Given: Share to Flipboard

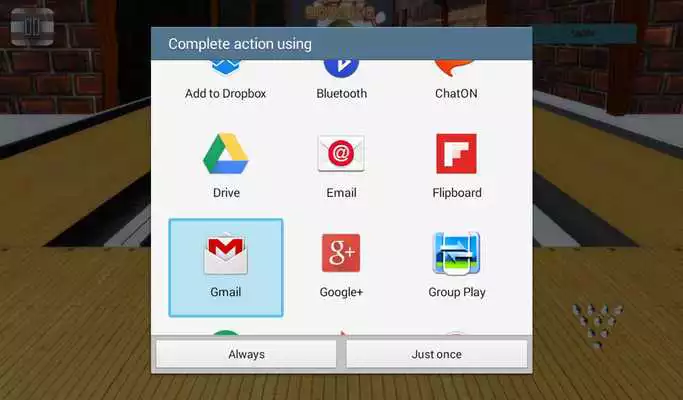Looking at the screenshot, I should click(456, 166).
